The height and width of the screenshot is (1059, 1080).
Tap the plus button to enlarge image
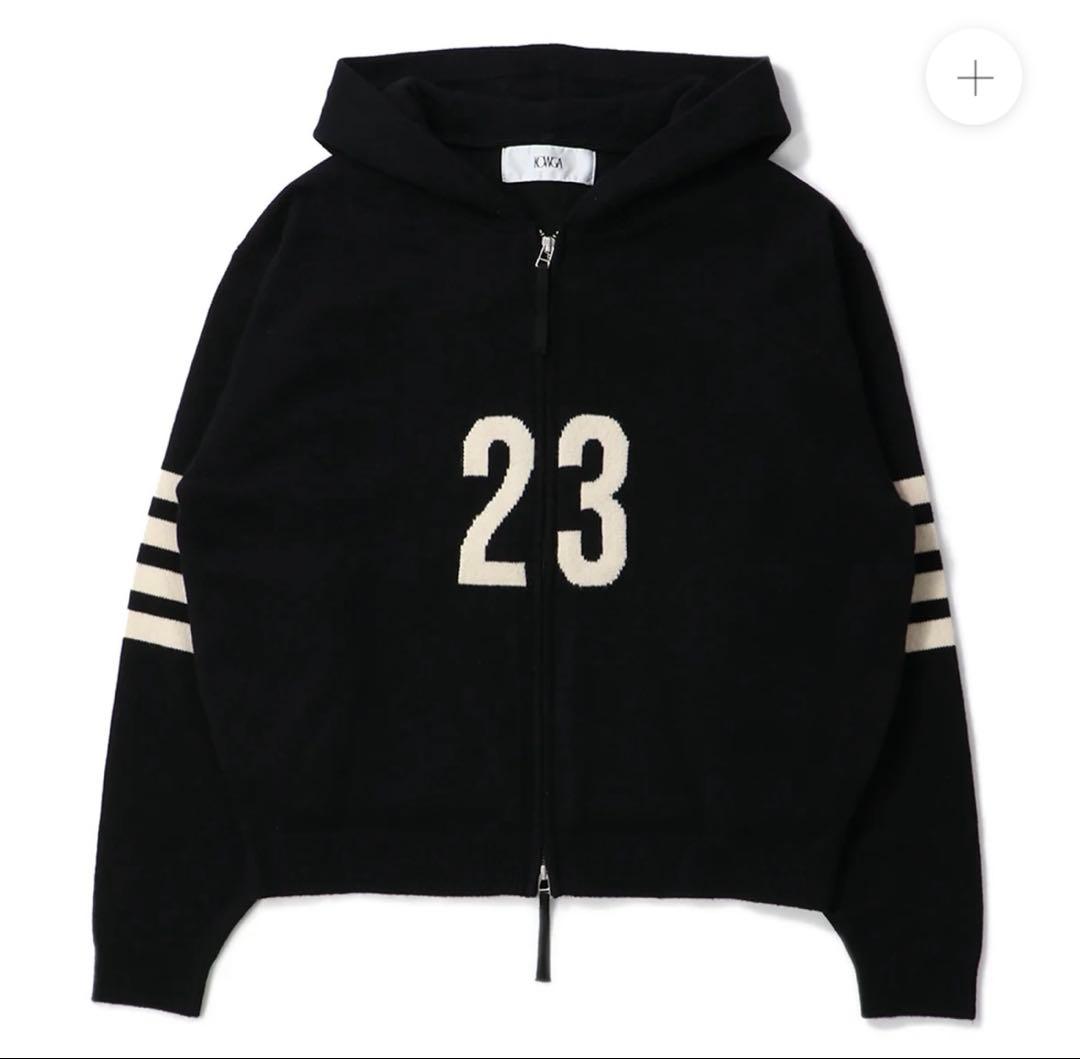pos(974,78)
